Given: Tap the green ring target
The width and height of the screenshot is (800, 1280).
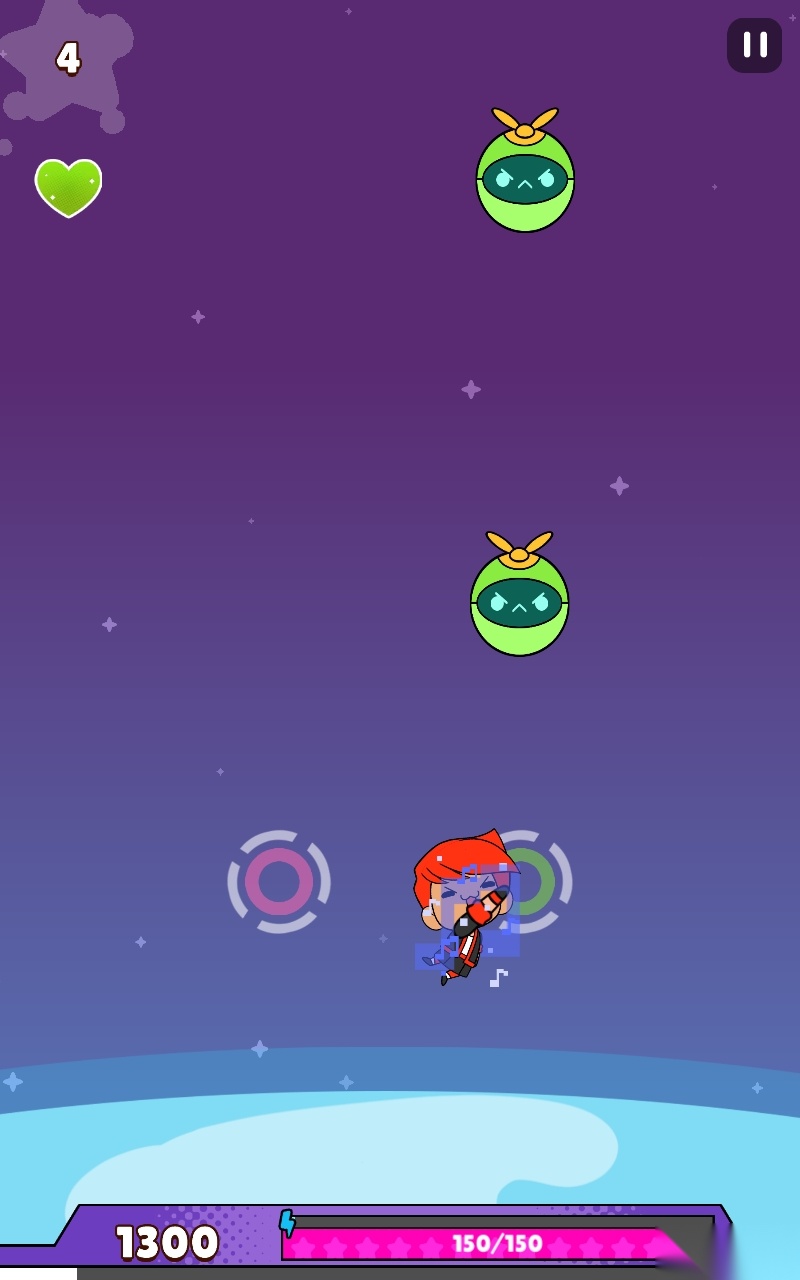Looking at the screenshot, I should pyautogui.click(x=524, y=882).
